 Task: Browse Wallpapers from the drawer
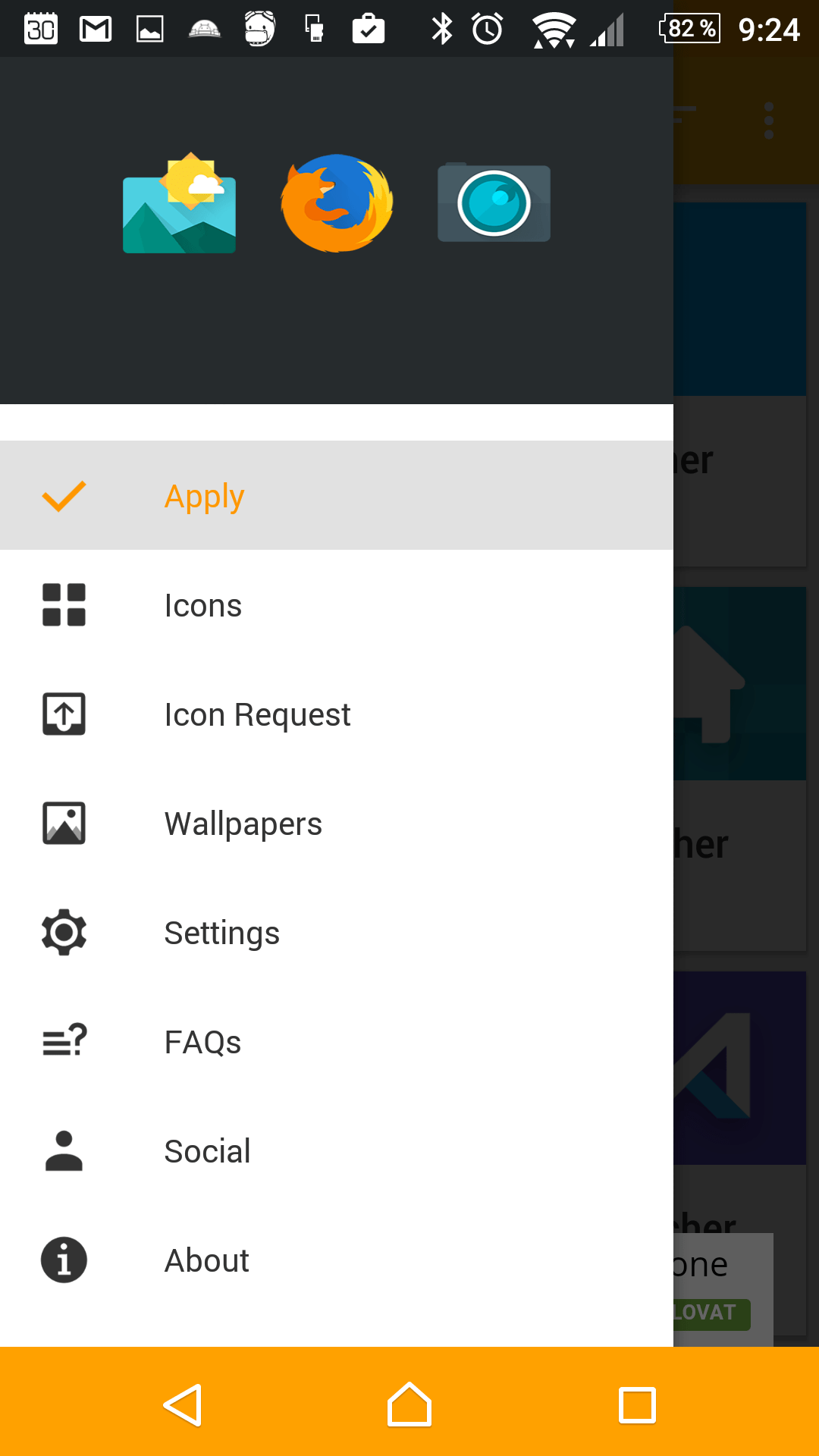click(337, 823)
